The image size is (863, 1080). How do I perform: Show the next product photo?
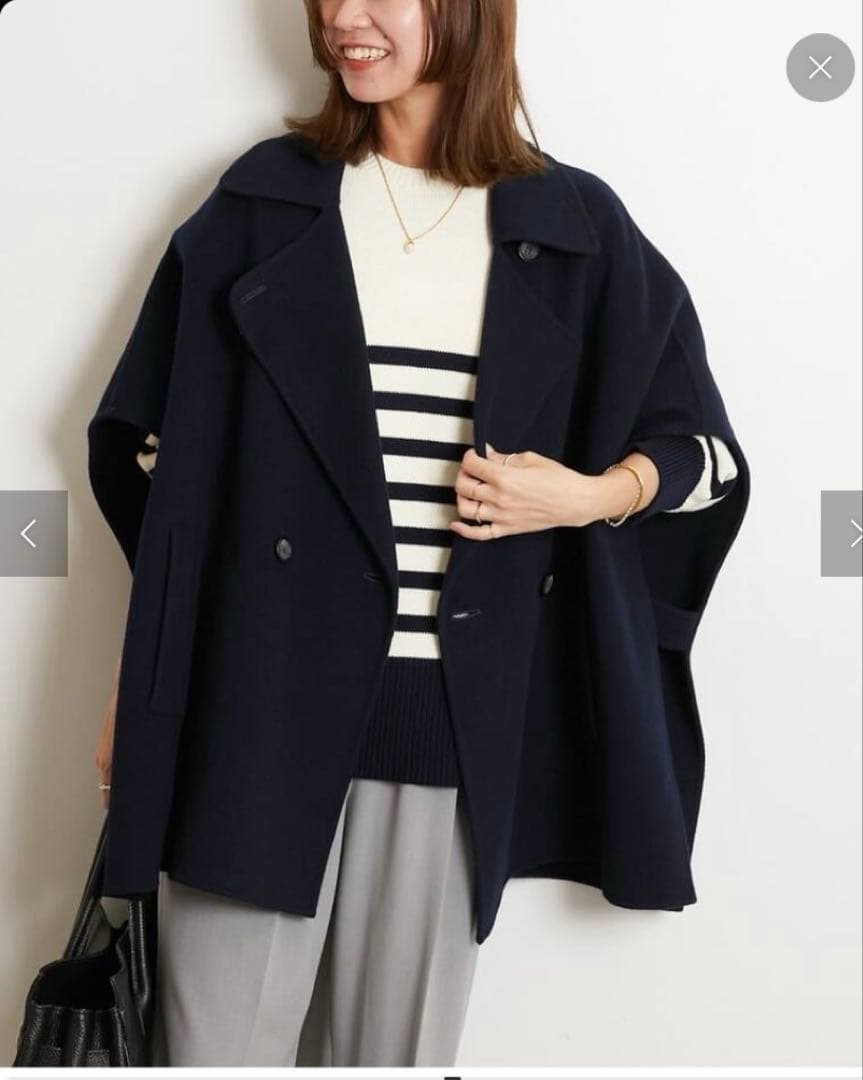843,533
